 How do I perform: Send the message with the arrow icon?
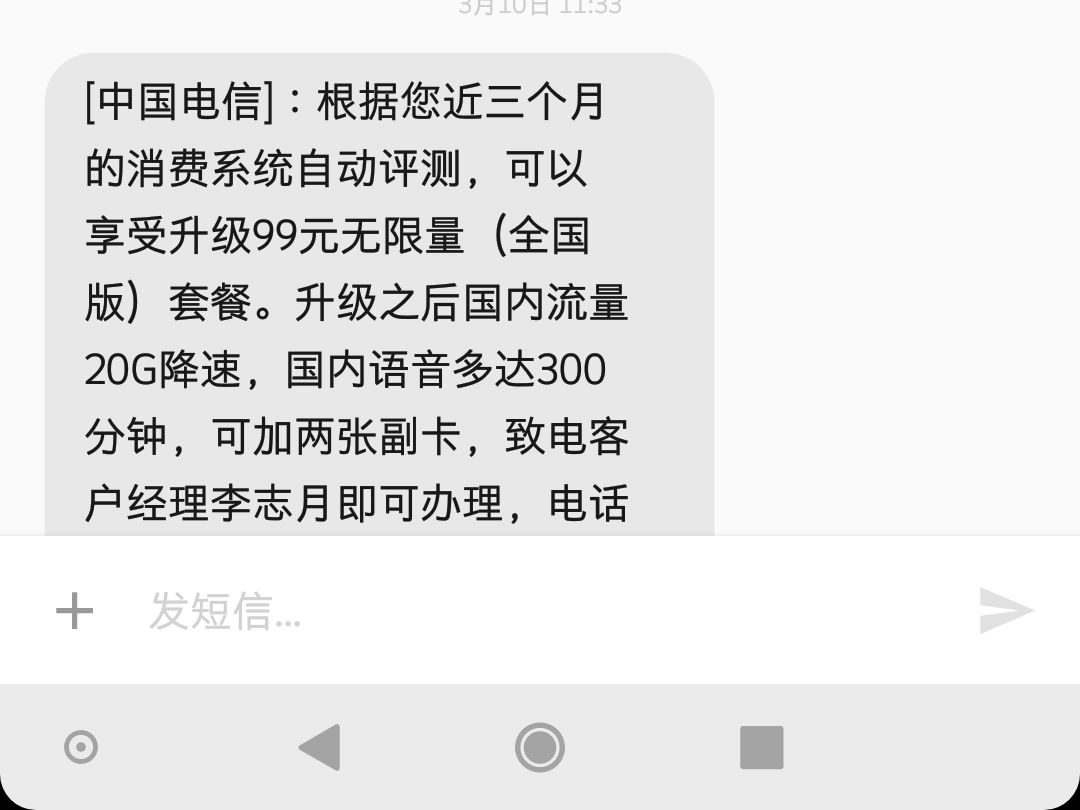pyautogui.click(x=1005, y=610)
